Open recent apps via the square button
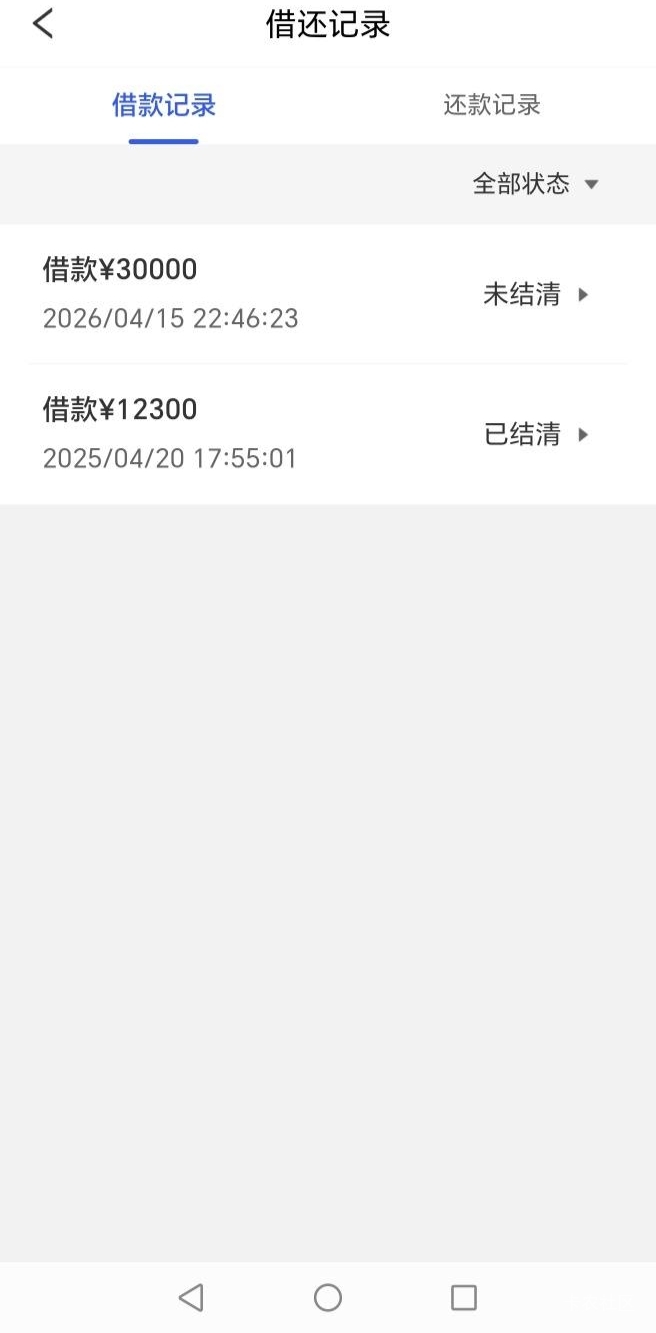 click(x=464, y=1298)
